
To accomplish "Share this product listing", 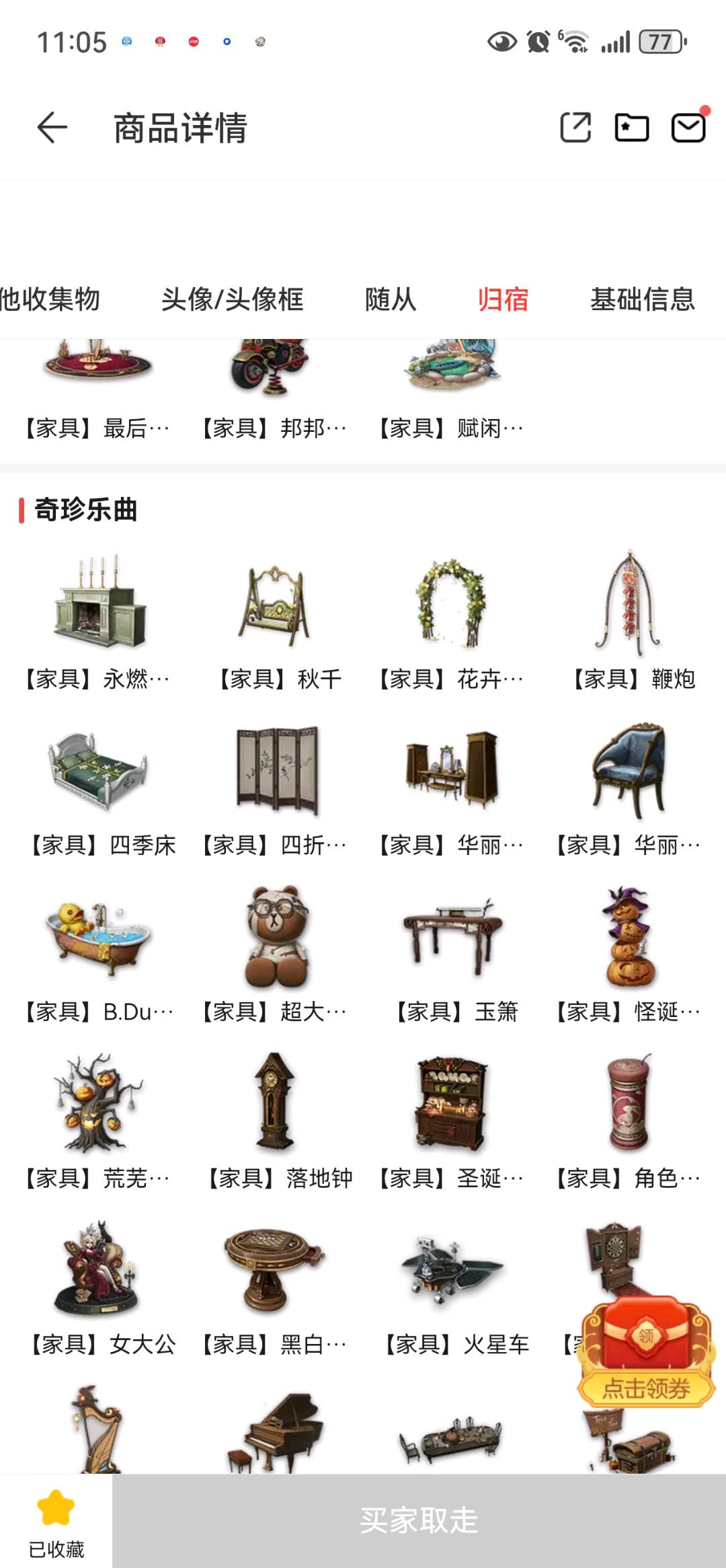I will click(575, 128).
